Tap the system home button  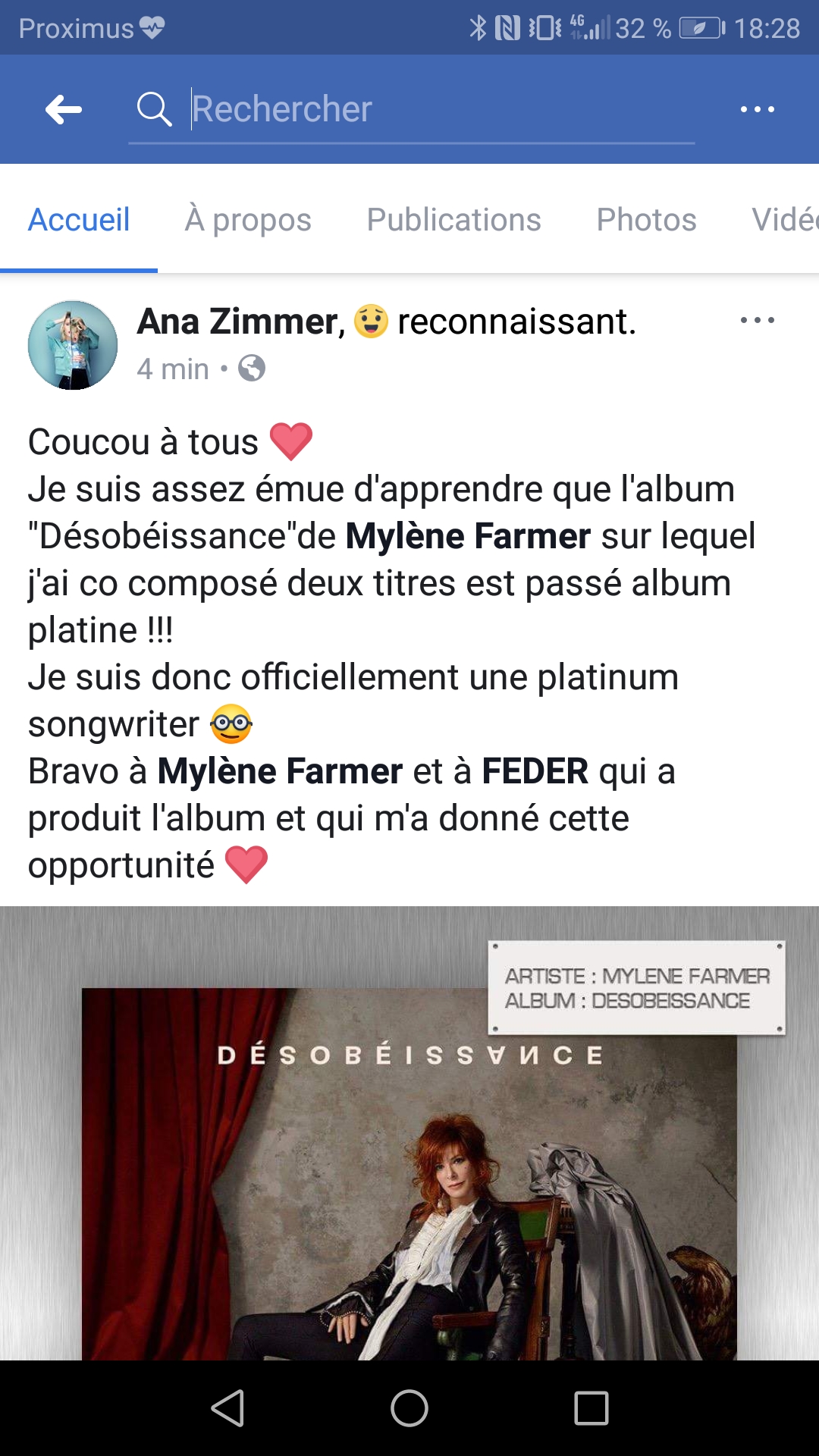coord(409,1408)
